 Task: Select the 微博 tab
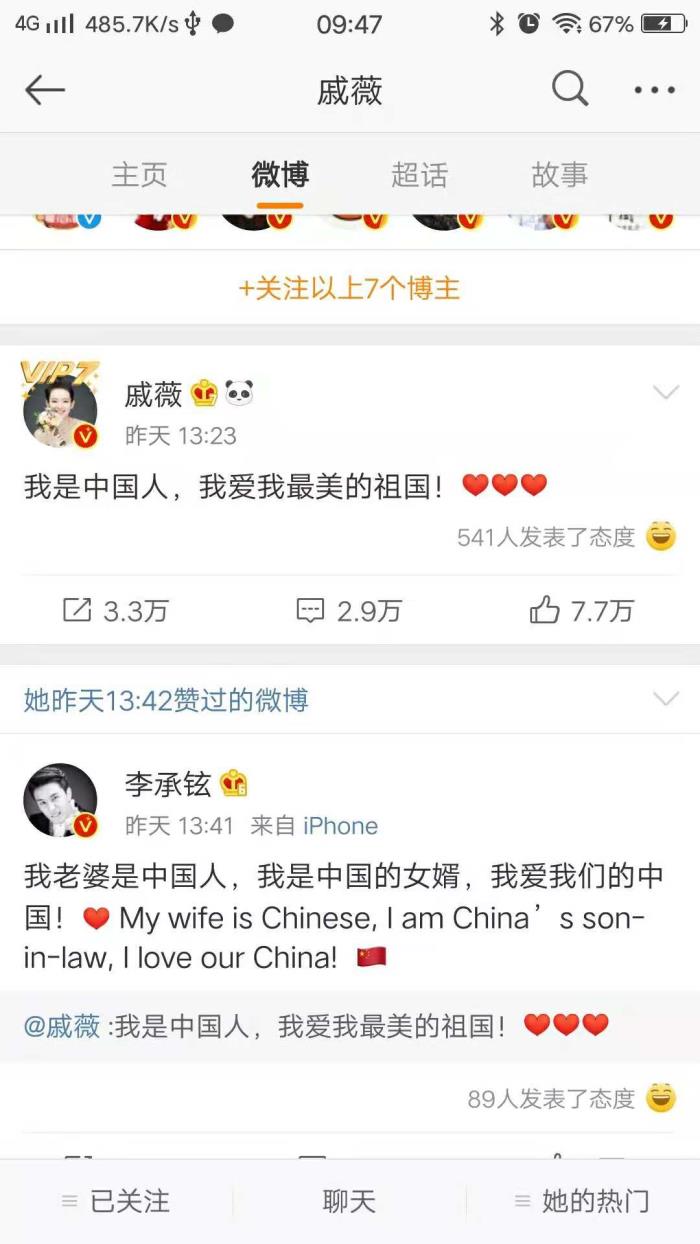click(280, 175)
